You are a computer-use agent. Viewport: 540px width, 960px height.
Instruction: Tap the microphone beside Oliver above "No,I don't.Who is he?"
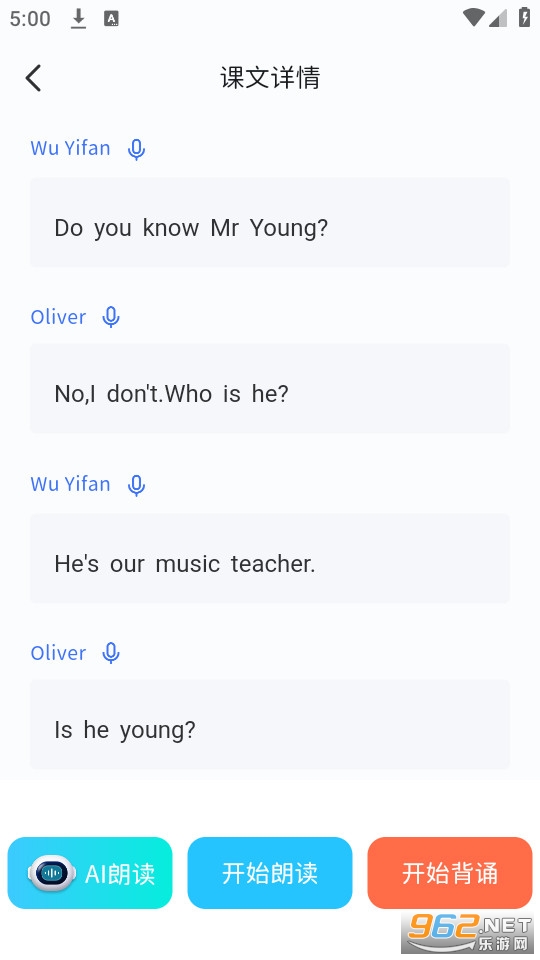coord(111,317)
